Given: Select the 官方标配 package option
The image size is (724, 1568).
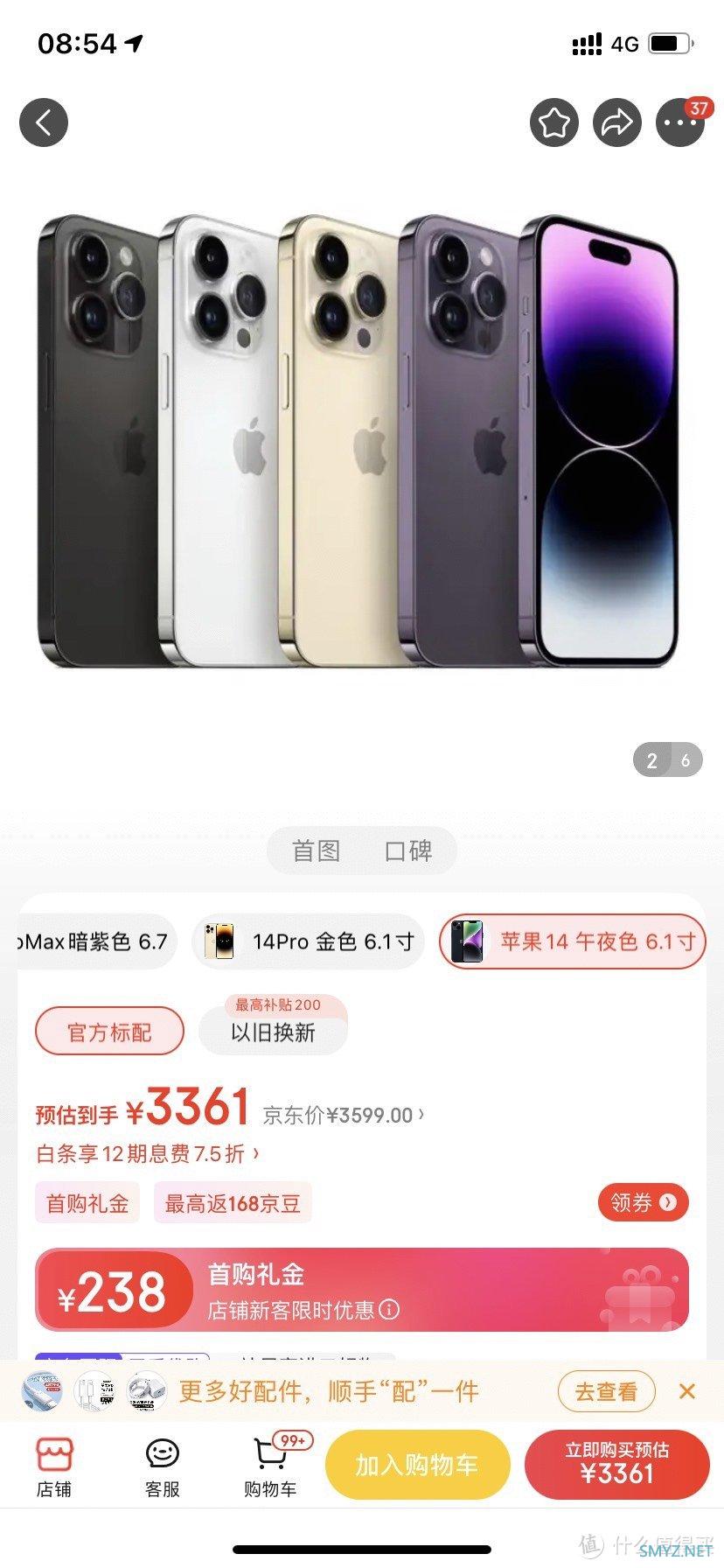Looking at the screenshot, I should [x=109, y=1032].
